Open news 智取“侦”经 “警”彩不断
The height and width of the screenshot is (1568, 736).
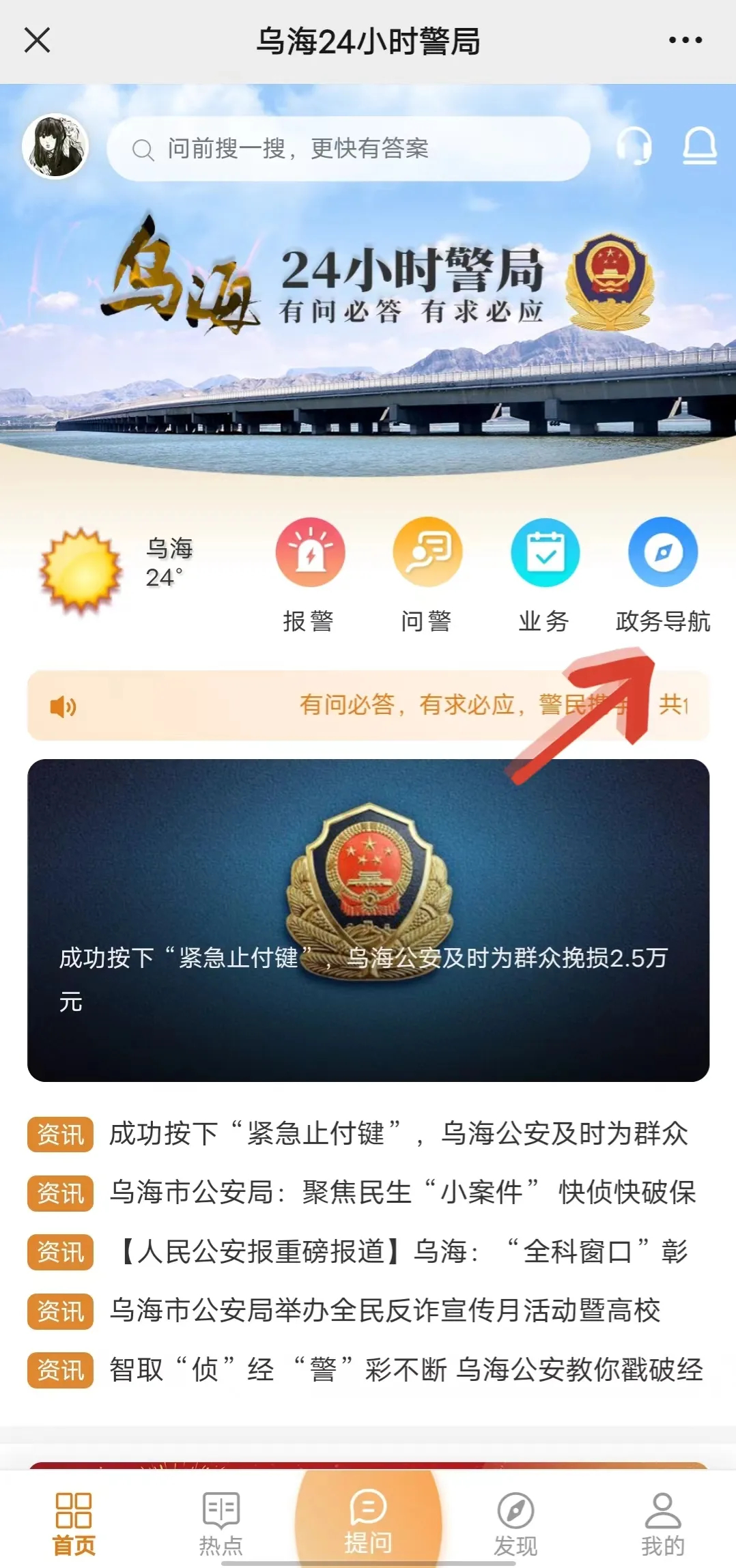tap(406, 1369)
